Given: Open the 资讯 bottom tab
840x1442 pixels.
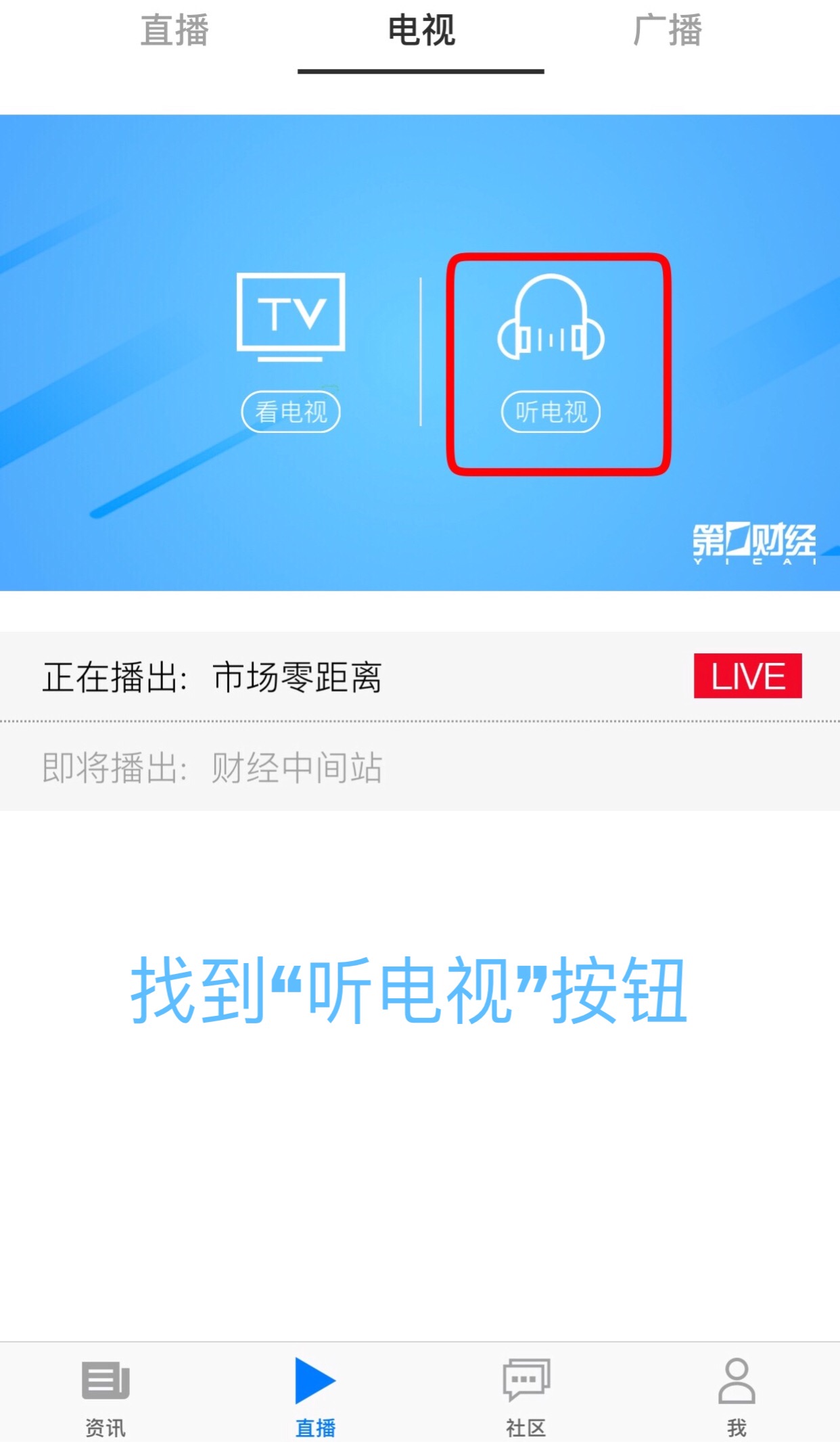Looking at the screenshot, I should coord(106,1396).
